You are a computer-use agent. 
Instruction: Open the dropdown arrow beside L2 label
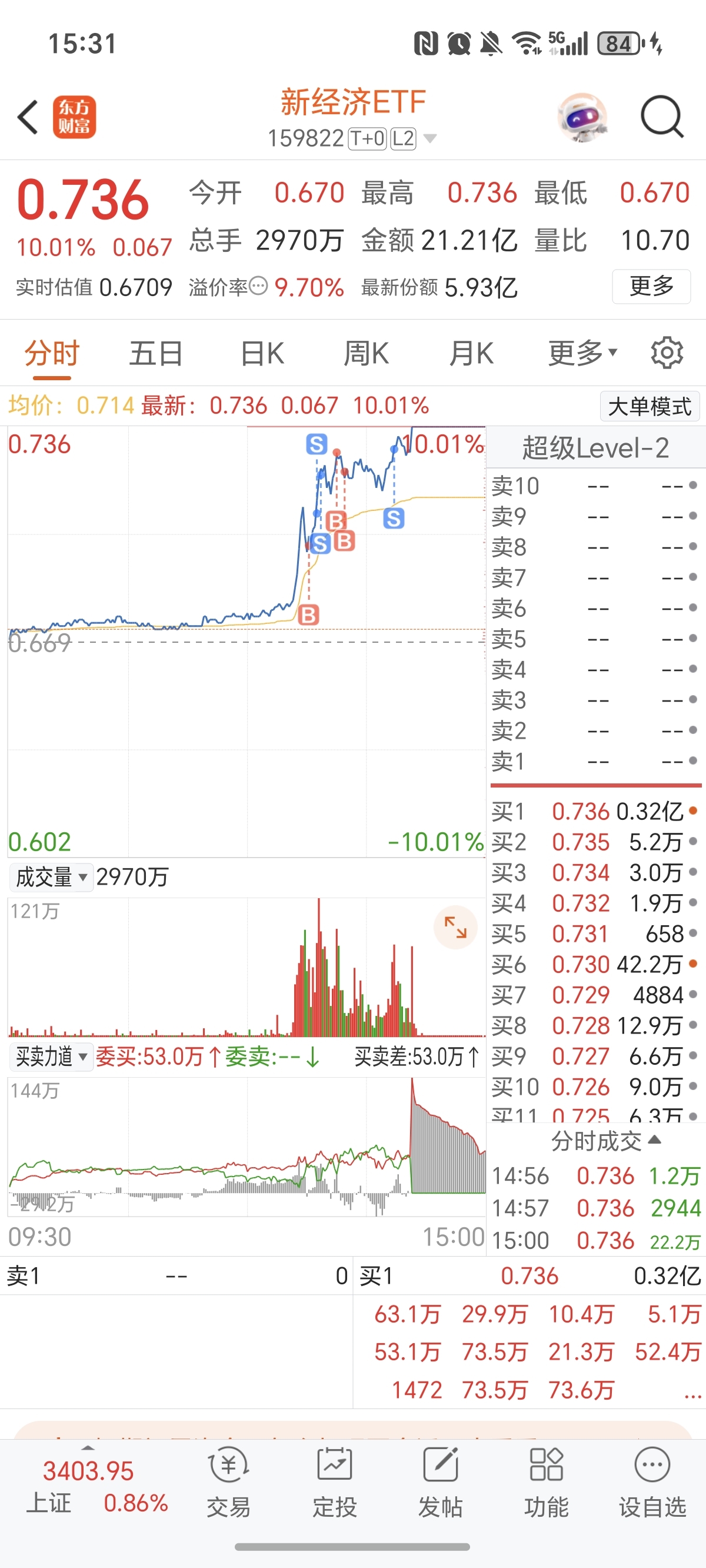[431, 139]
